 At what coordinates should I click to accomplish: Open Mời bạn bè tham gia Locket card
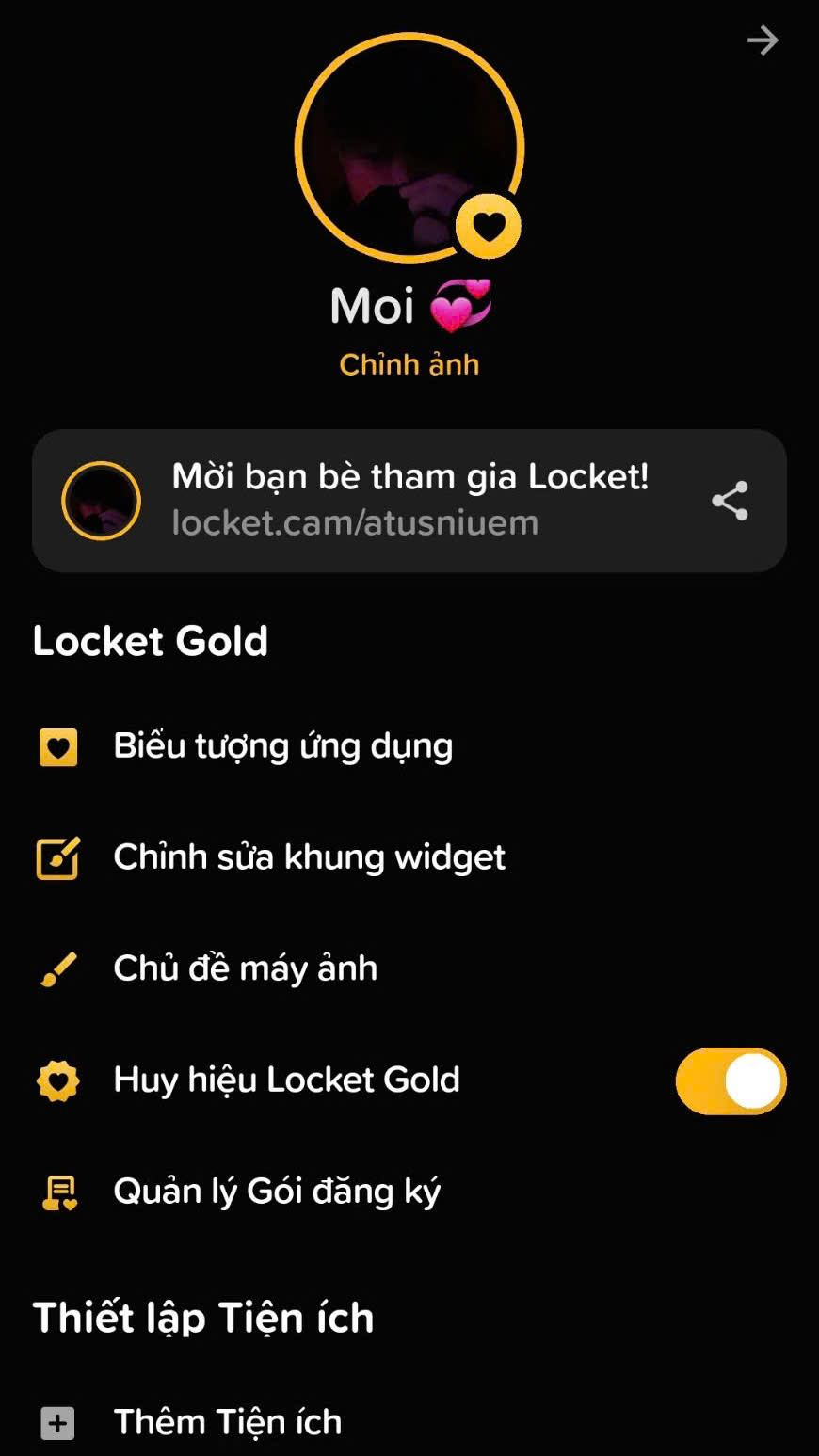point(409,500)
